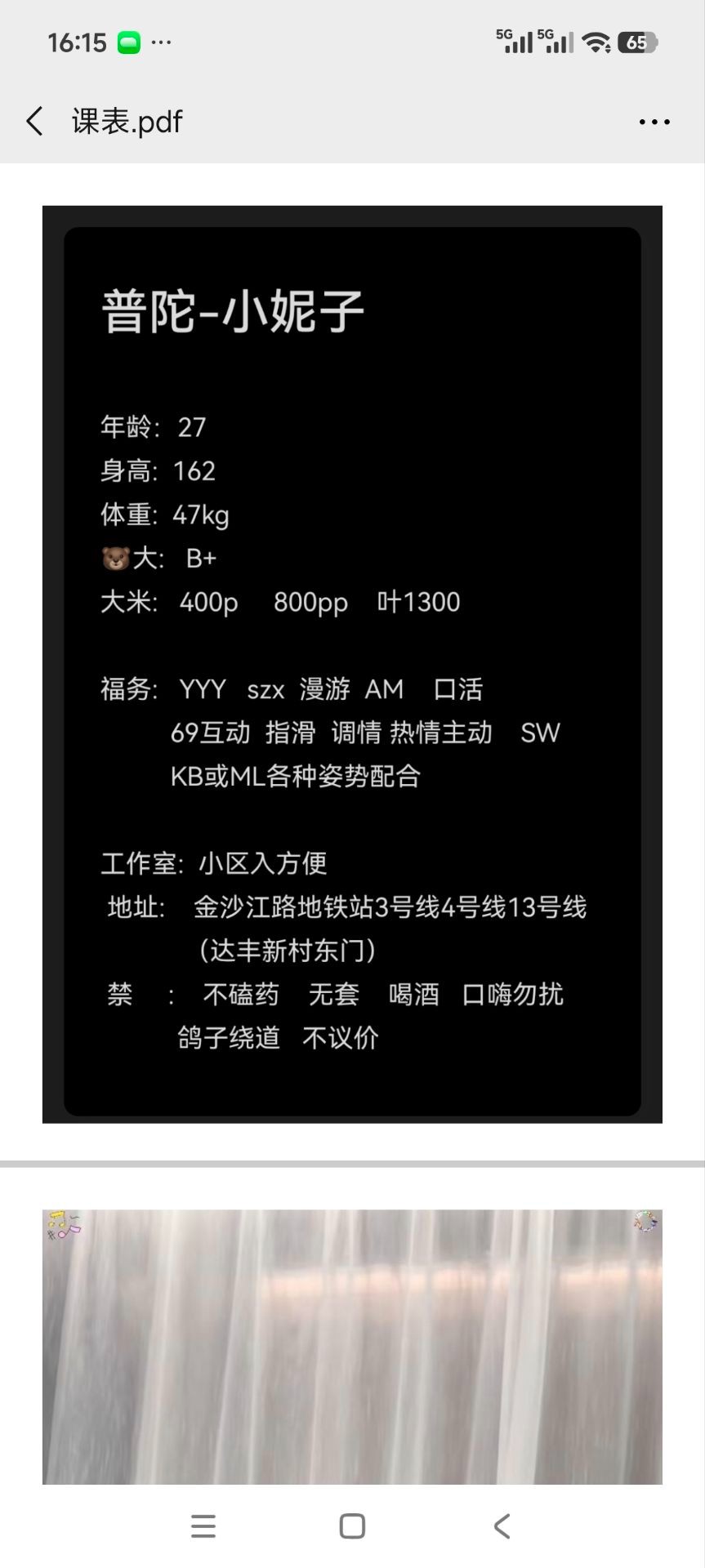
Task: Tap the home button in navigation bar
Action: click(x=352, y=1526)
